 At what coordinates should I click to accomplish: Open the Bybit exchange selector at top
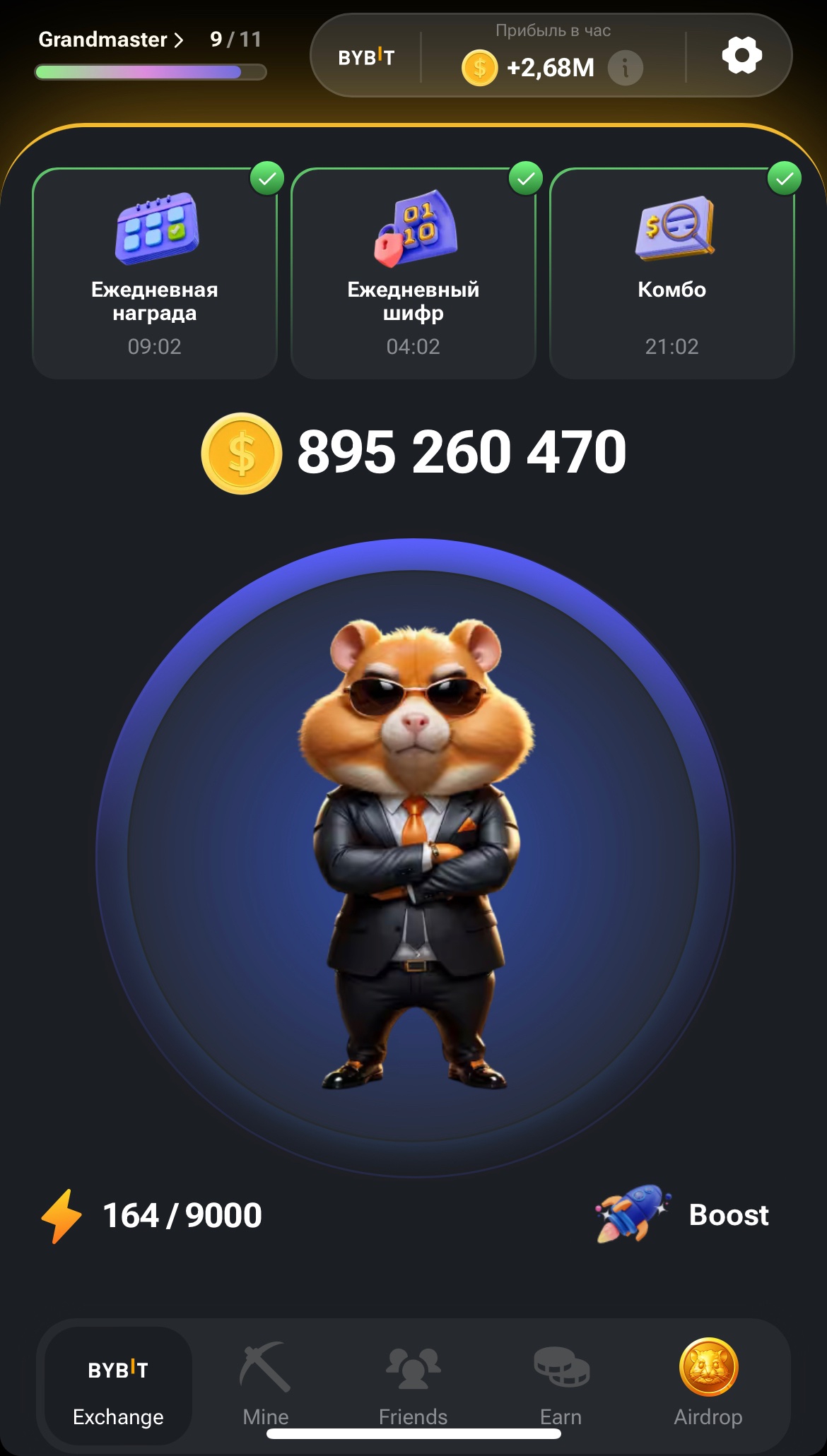coord(366,57)
